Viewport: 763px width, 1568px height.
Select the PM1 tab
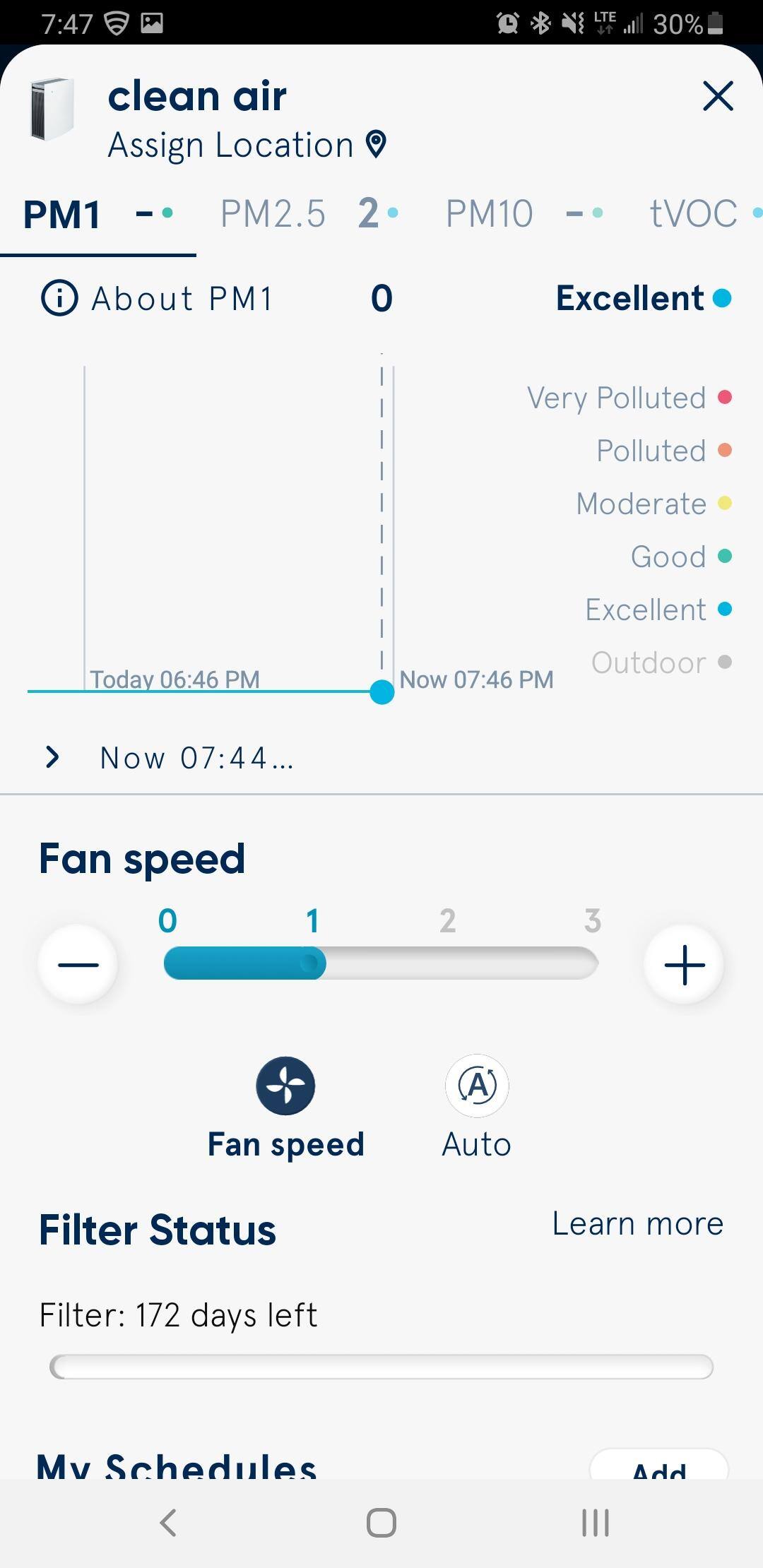97,214
